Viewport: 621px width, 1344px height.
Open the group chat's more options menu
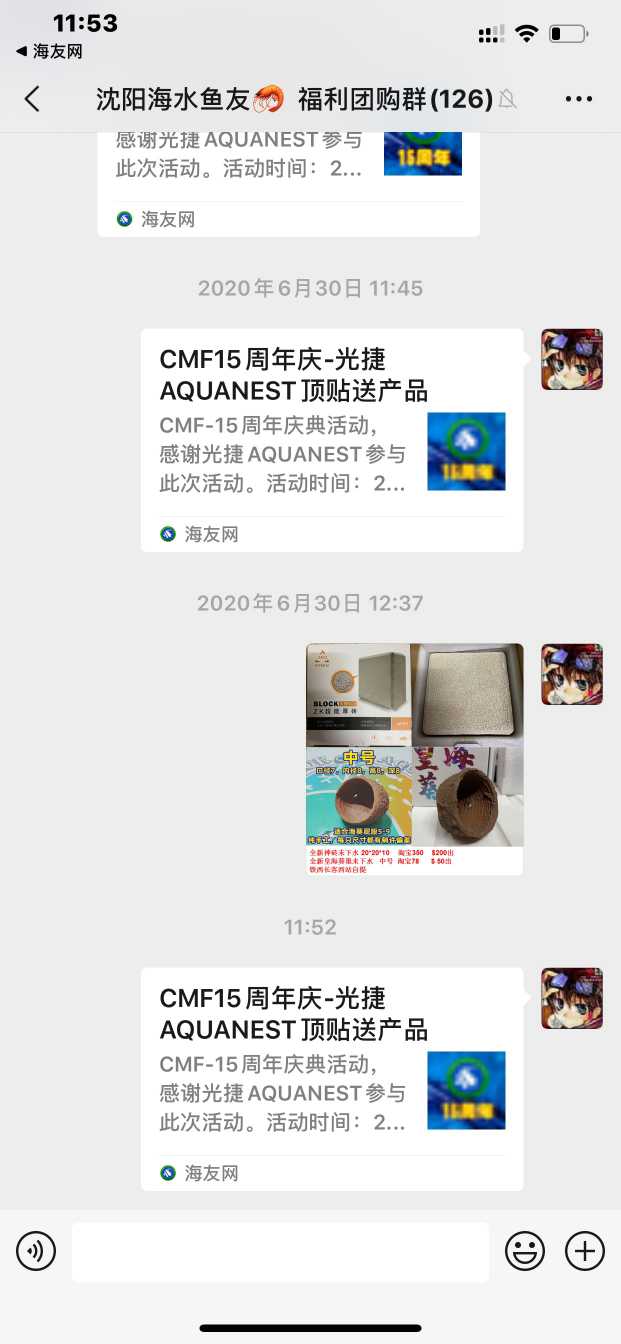[x=579, y=98]
